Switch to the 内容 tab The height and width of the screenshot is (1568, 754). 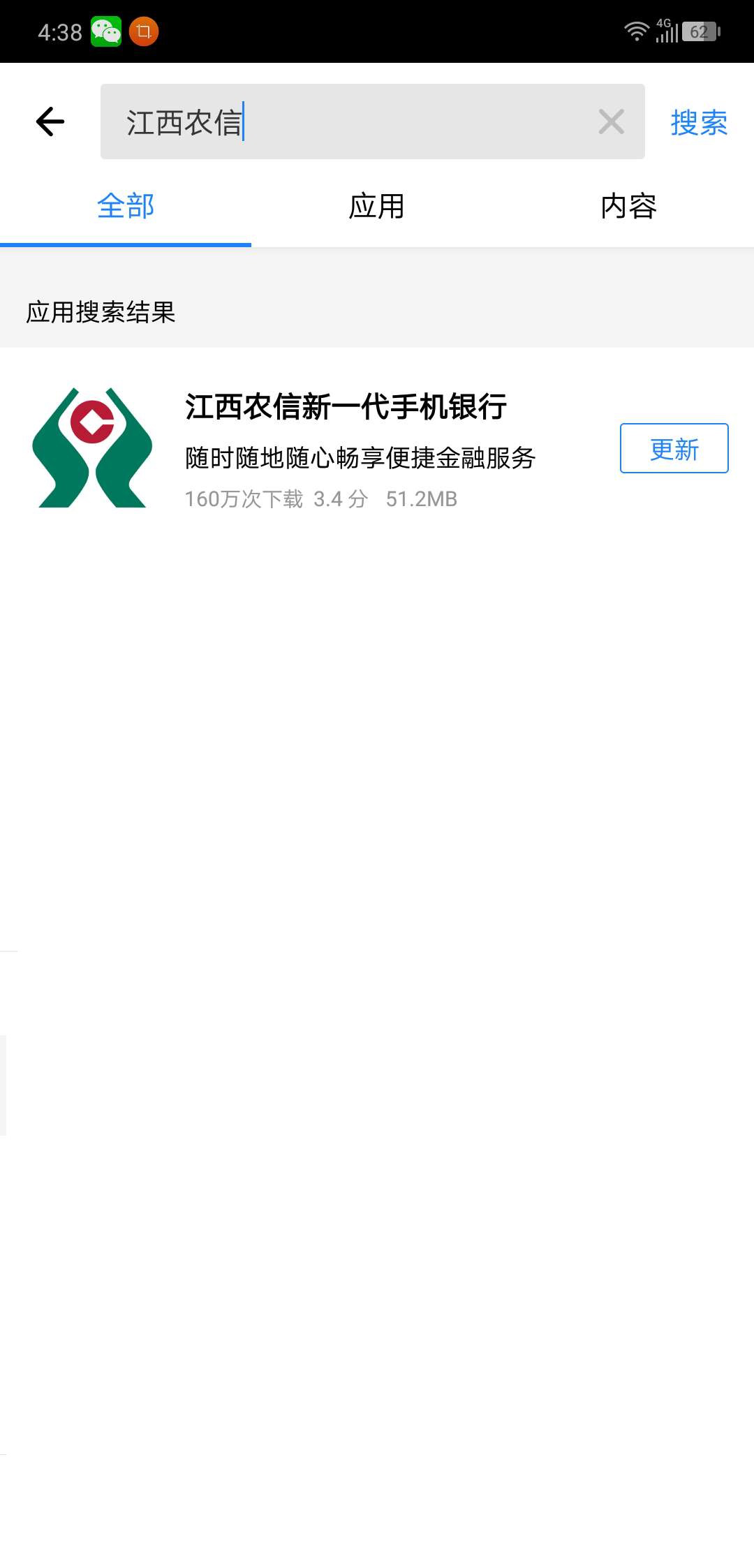coord(628,207)
